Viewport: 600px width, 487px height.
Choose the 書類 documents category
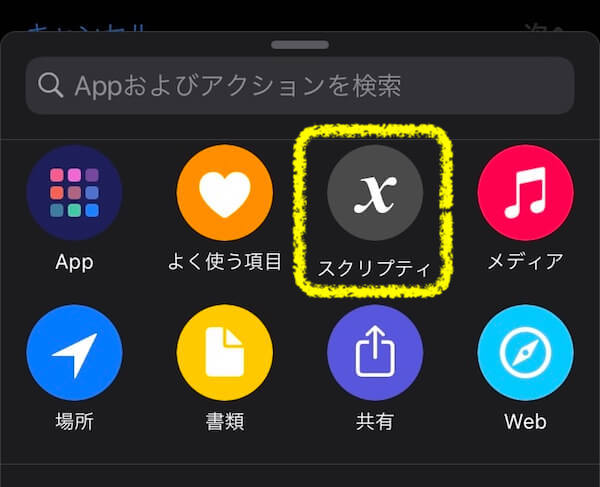click(x=224, y=353)
